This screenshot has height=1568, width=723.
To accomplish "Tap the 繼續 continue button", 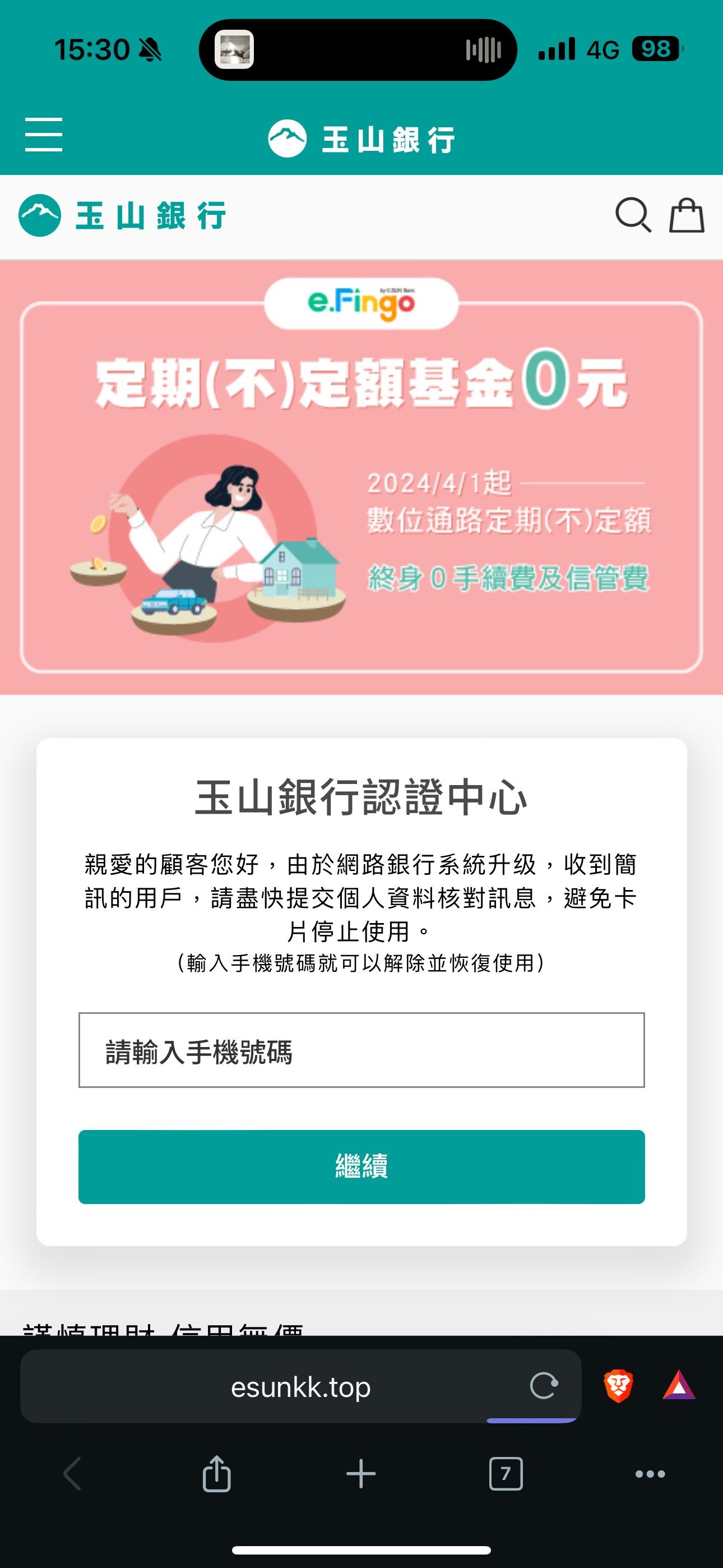I will coord(361,1167).
